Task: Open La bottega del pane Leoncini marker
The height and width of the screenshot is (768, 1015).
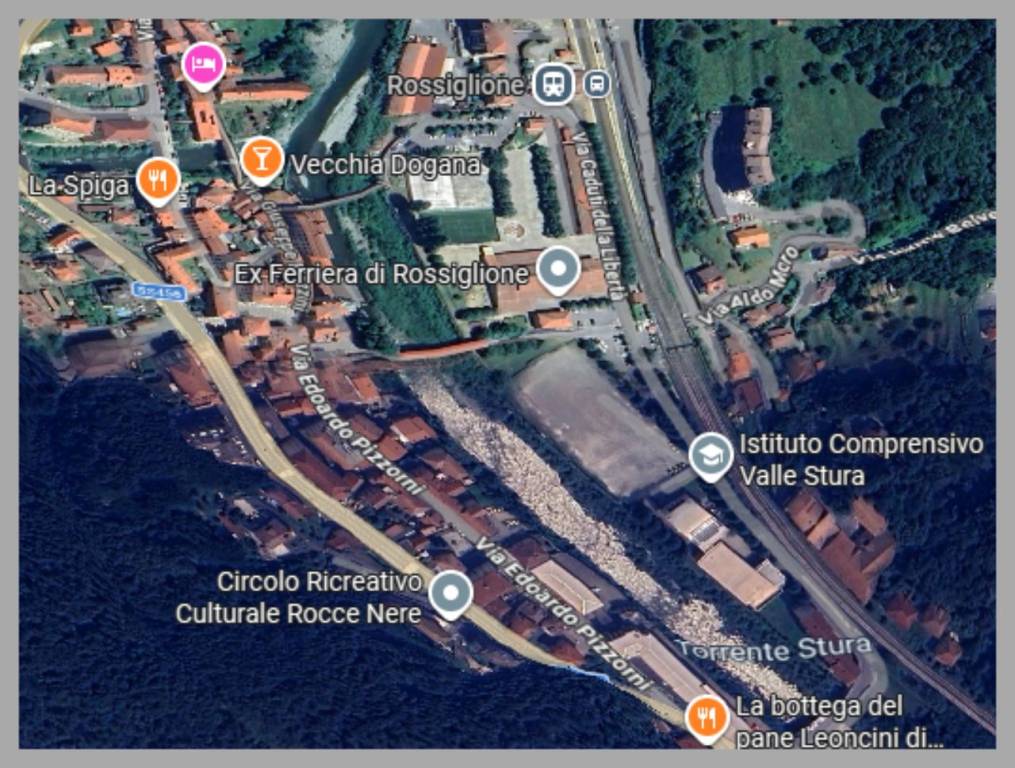Action: pyautogui.click(x=708, y=717)
